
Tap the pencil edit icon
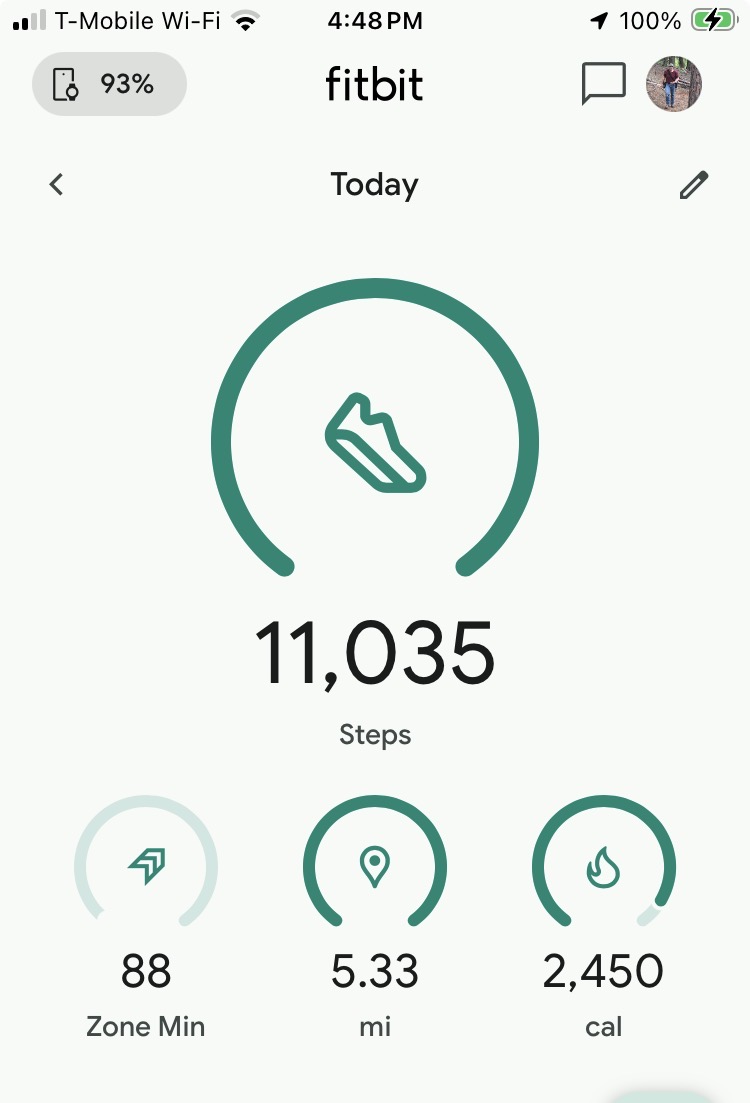693,185
